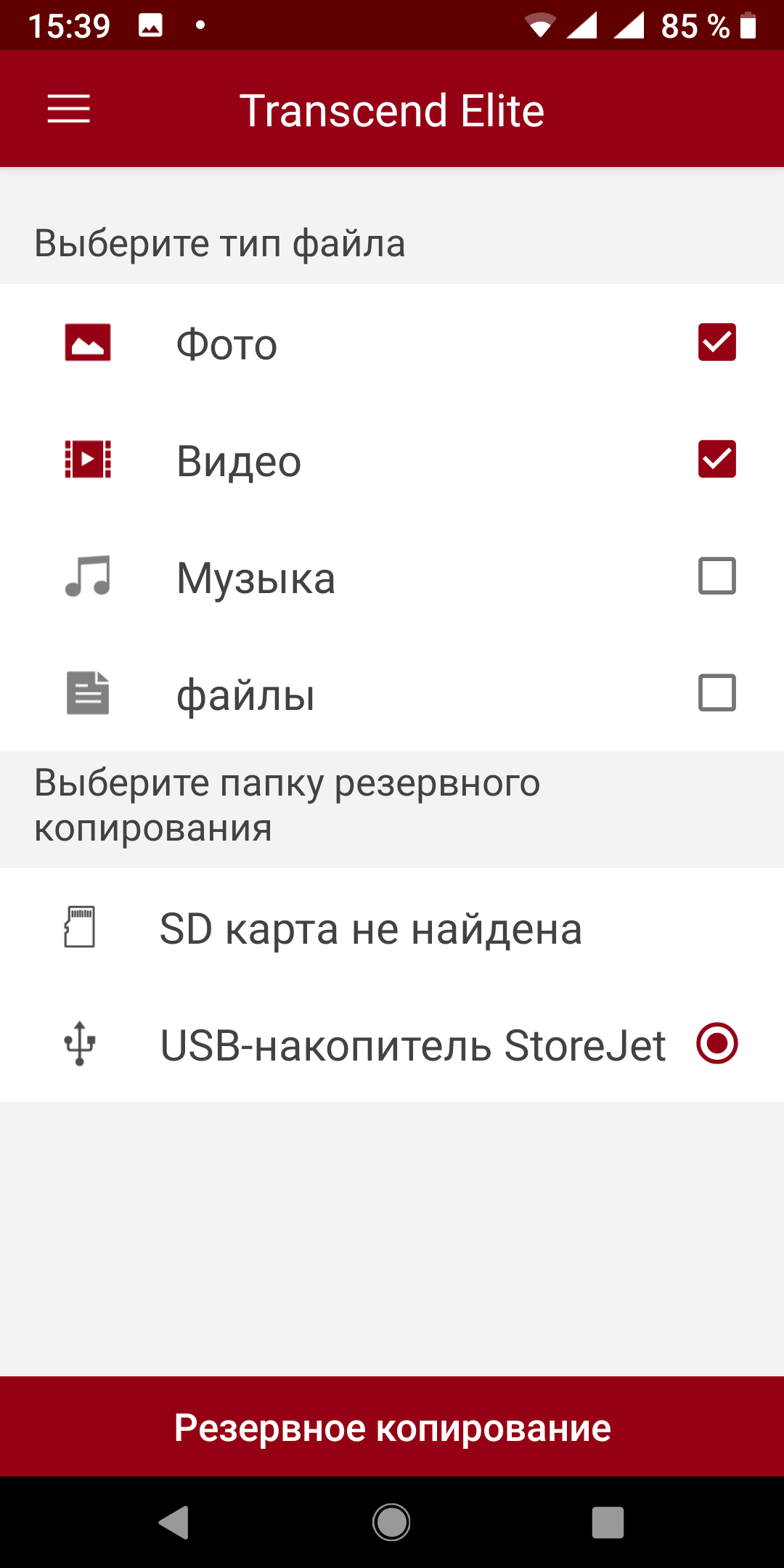Open the hamburger navigation drawer
The image size is (784, 1568).
coord(69,110)
